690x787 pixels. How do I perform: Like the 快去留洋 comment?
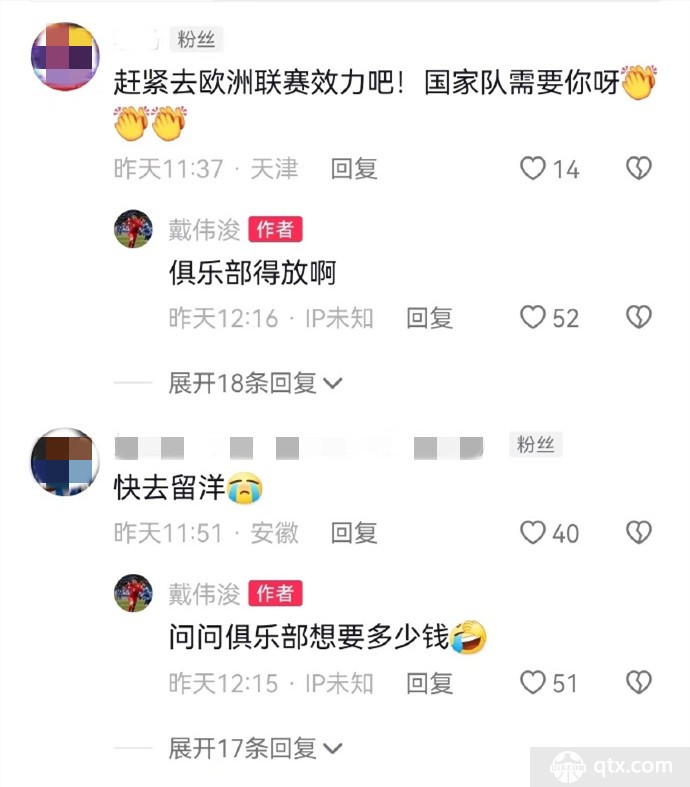click(533, 533)
